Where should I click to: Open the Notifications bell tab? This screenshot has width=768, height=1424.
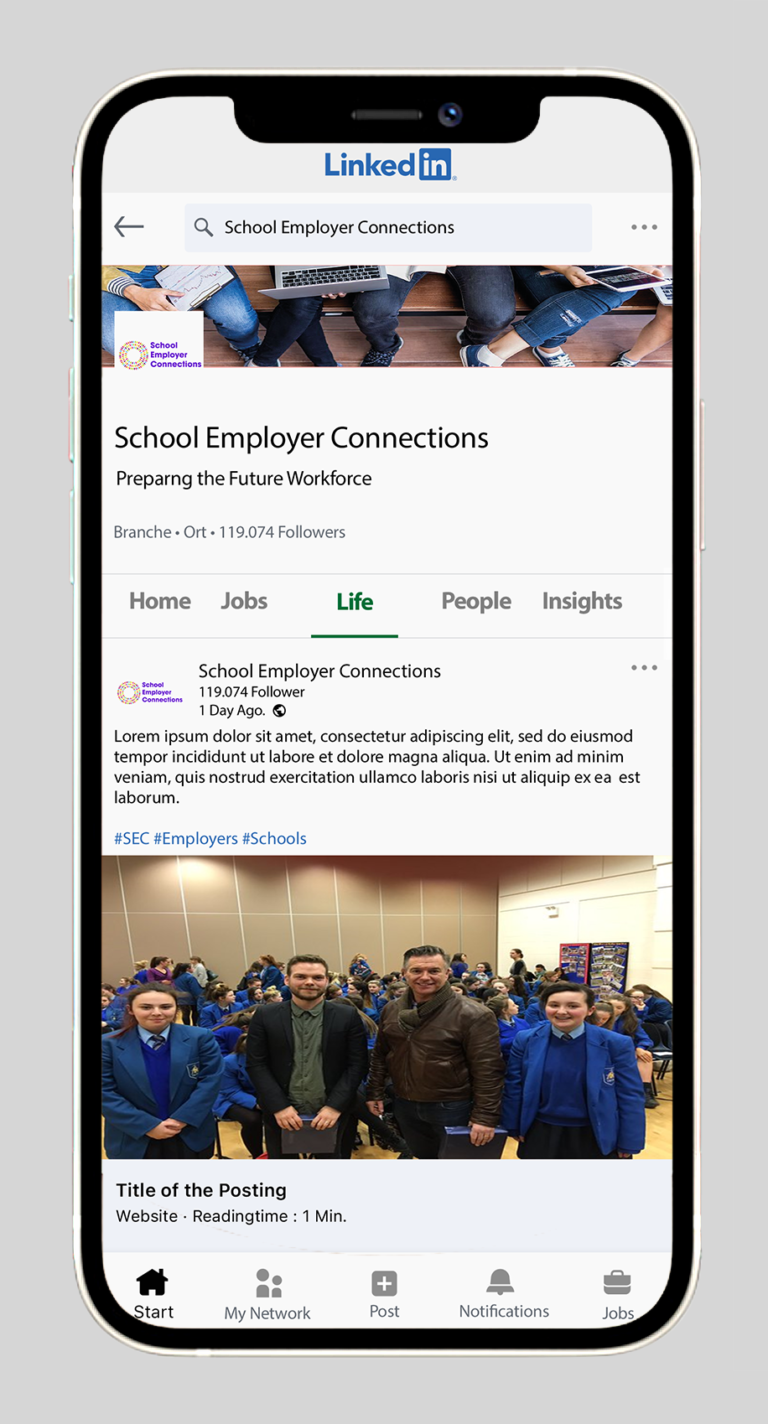pos(503,1294)
